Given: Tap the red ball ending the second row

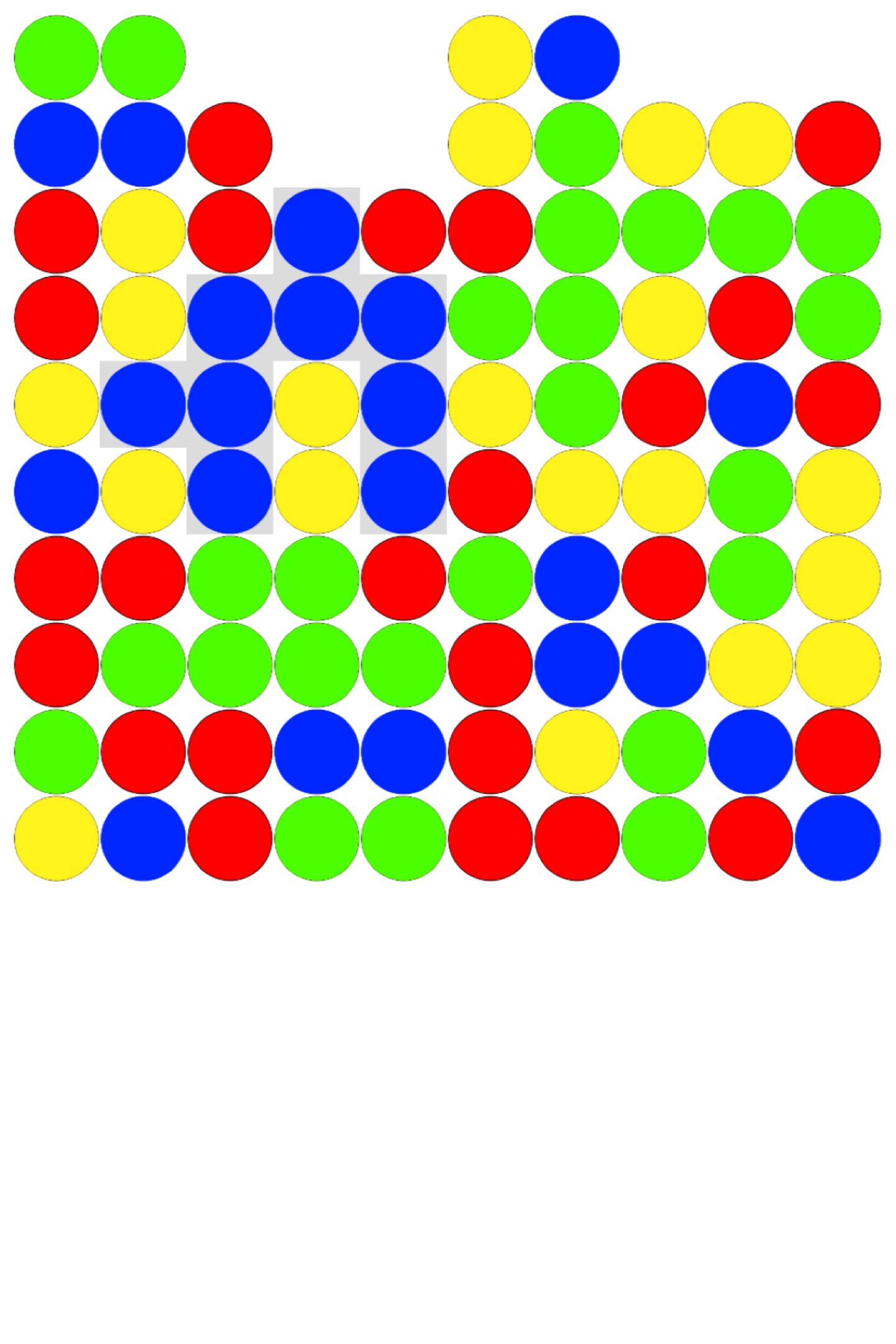Looking at the screenshot, I should [838, 144].
